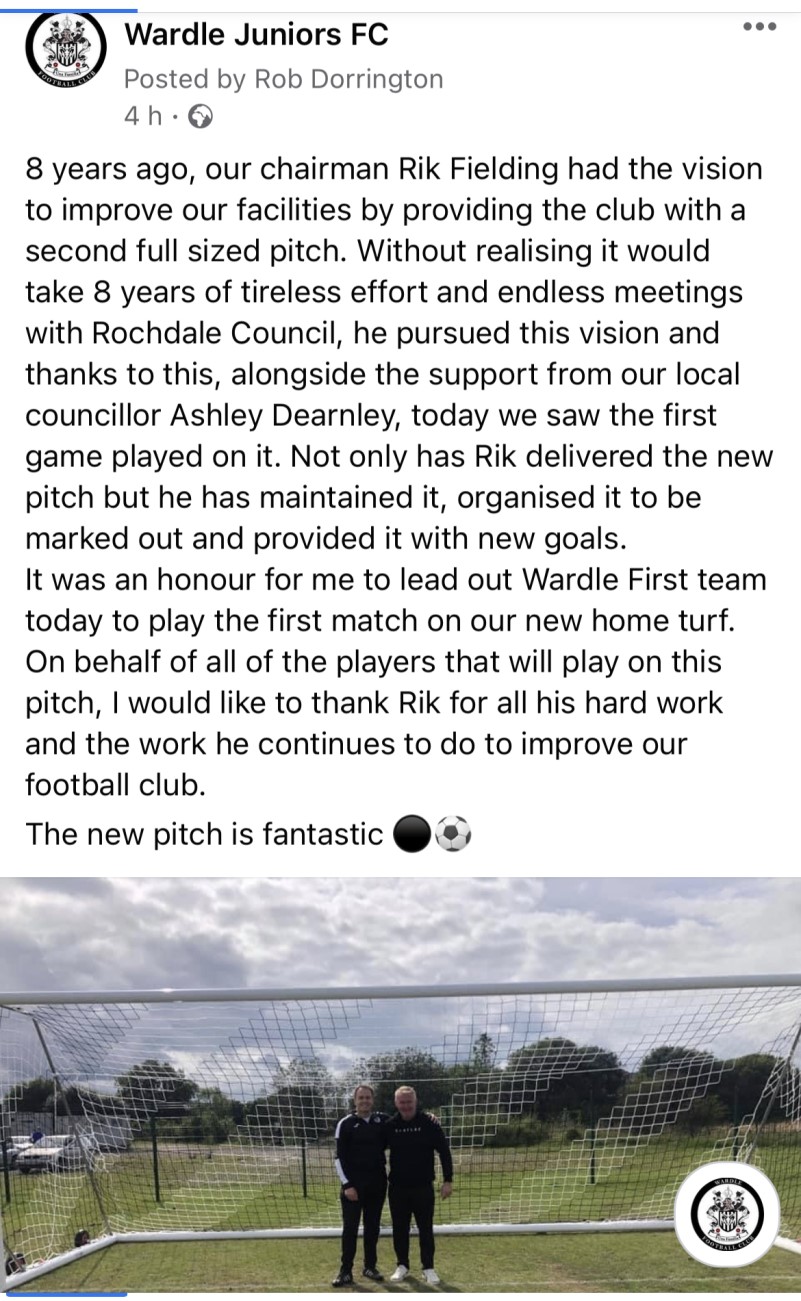
Task: Click the circular club badge watermark on photo
Action: coord(726,1213)
